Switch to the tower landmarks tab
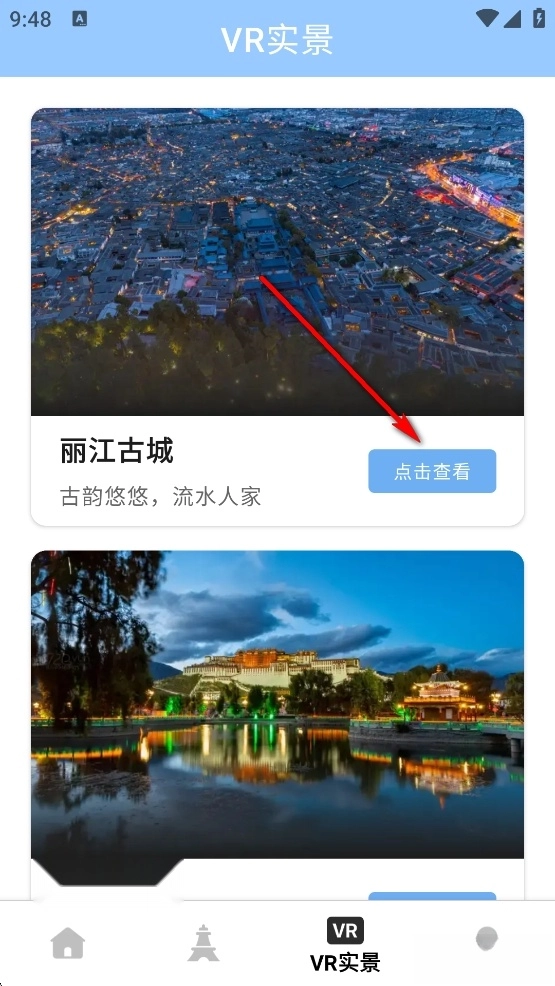The height and width of the screenshot is (986, 555). [204, 943]
